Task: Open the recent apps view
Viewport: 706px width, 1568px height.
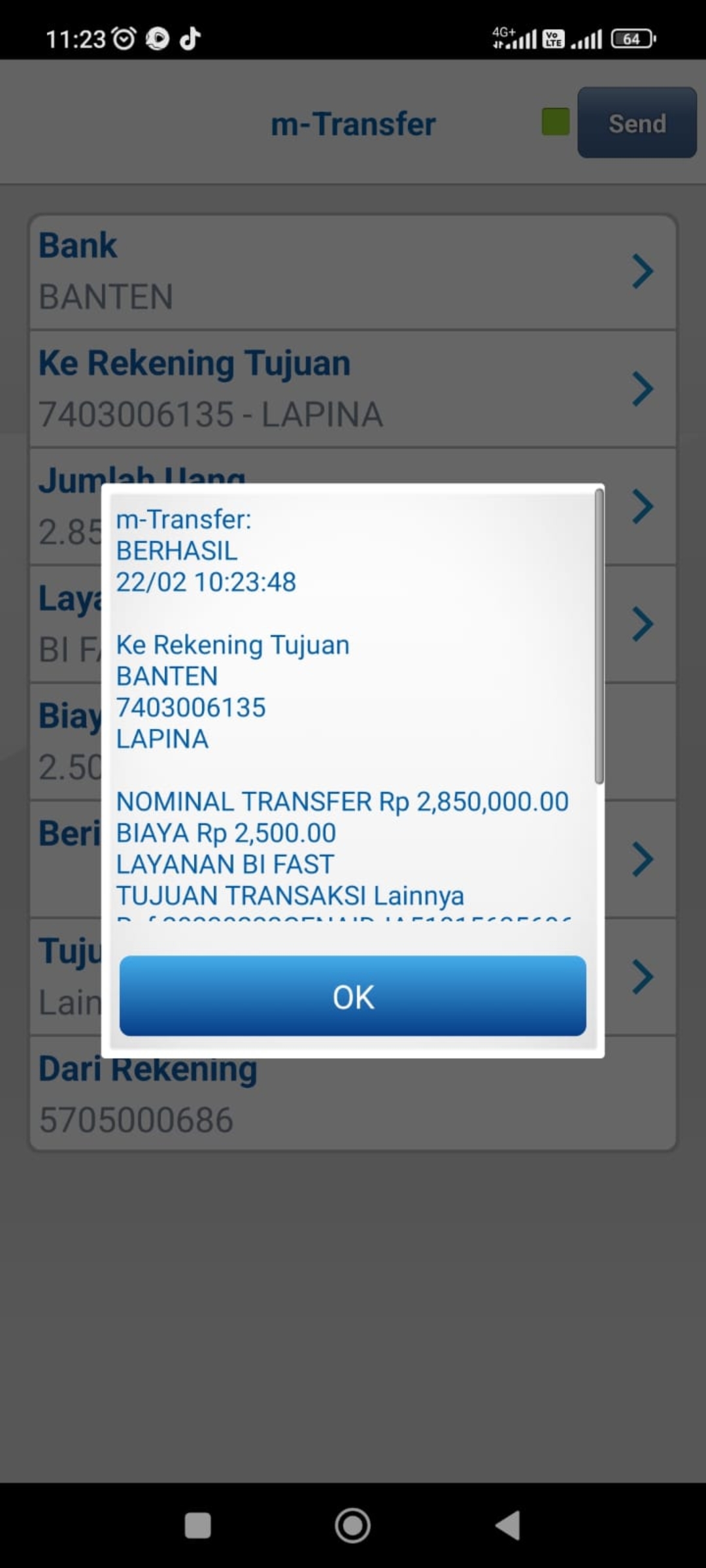Action: click(197, 1526)
